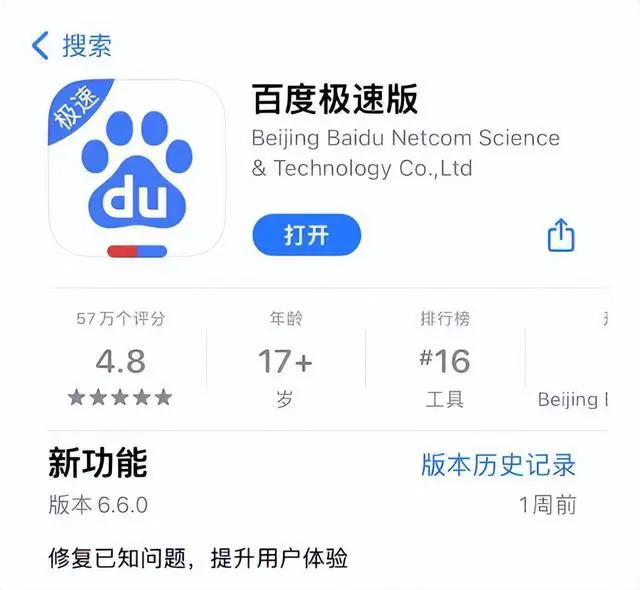
Task: Go back to 搜索
Action: 72,45
